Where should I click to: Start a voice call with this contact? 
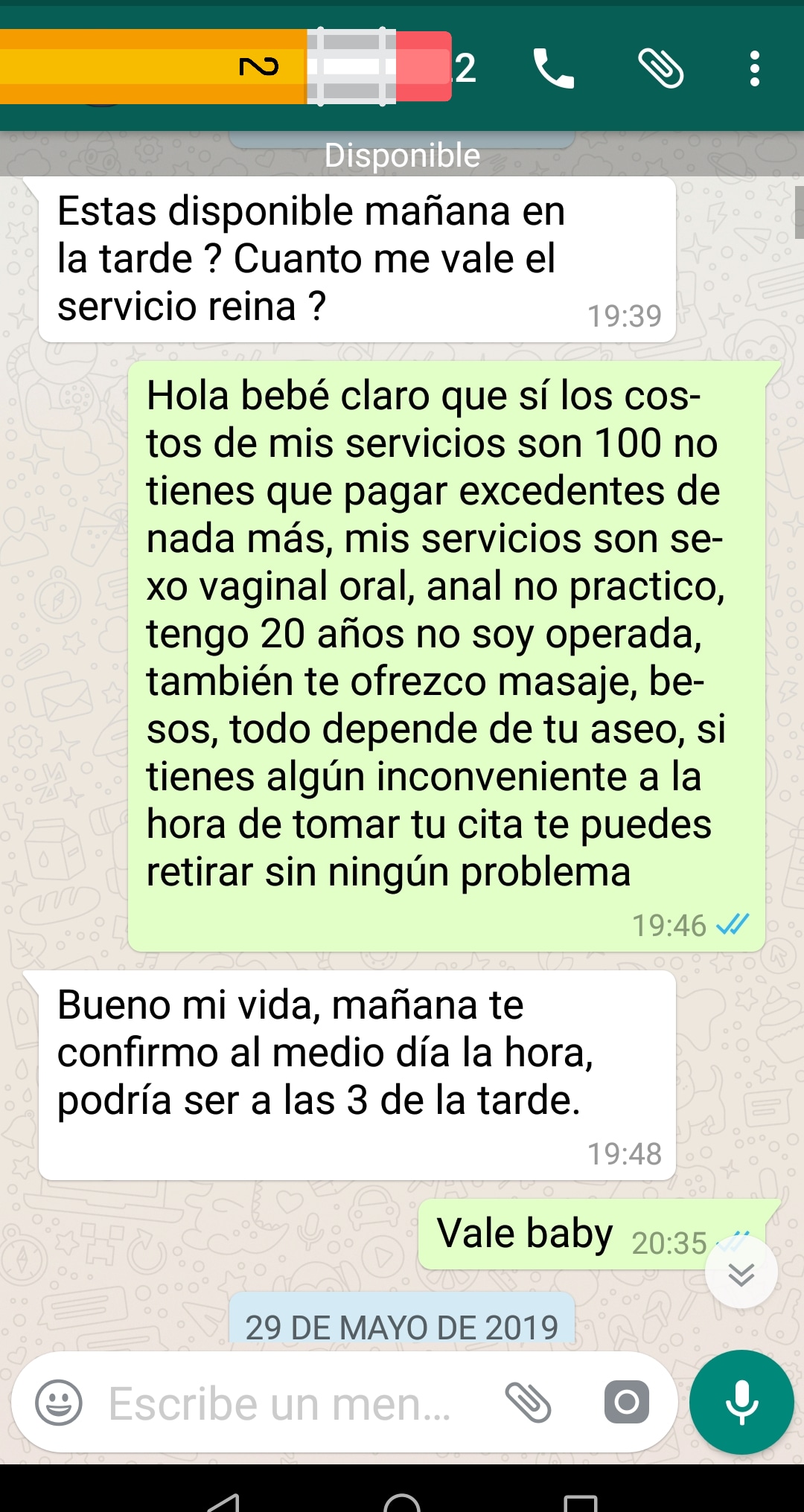(x=553, y=68)
